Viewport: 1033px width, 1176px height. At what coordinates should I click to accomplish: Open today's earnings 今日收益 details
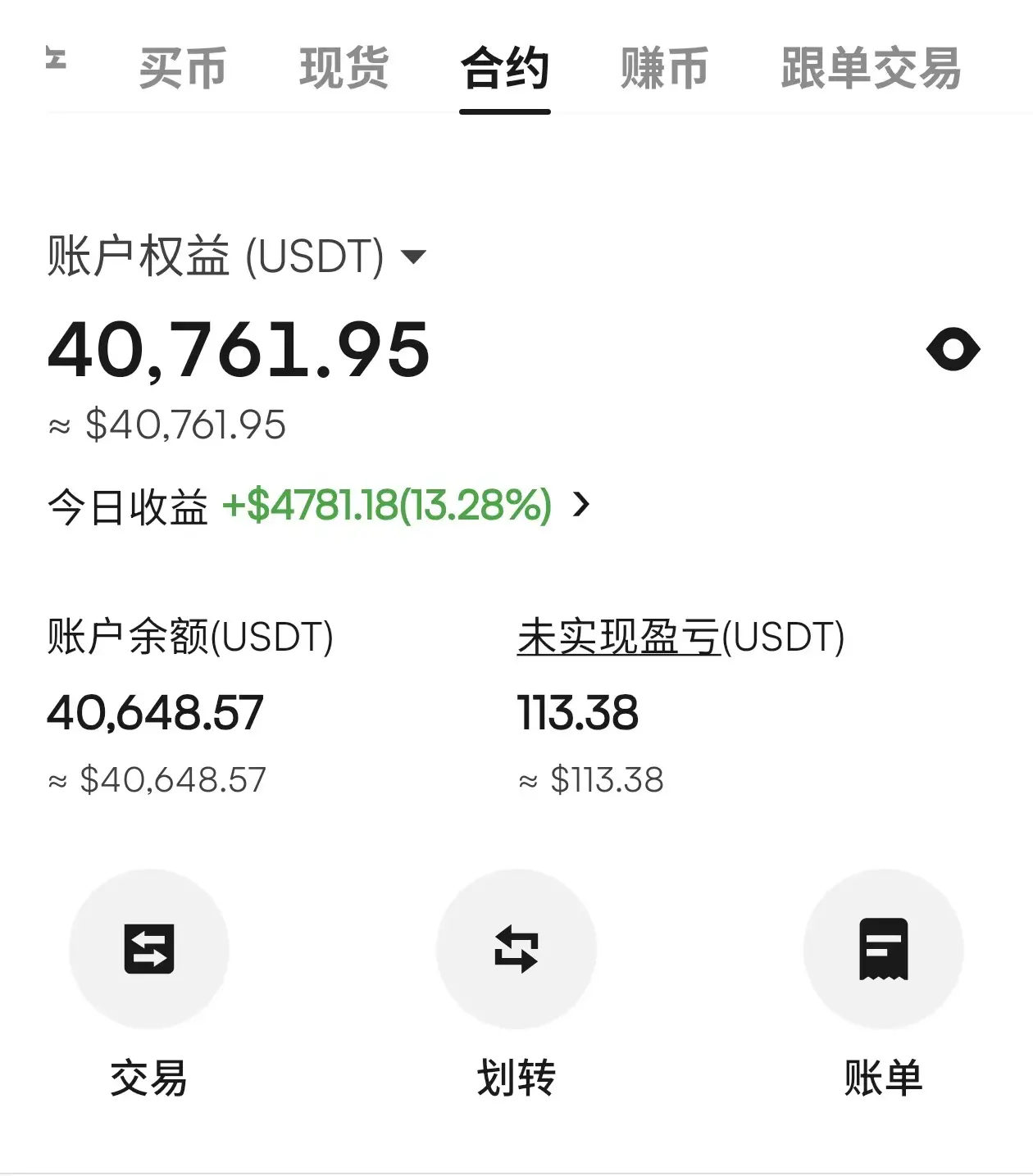tap(580, 505)
